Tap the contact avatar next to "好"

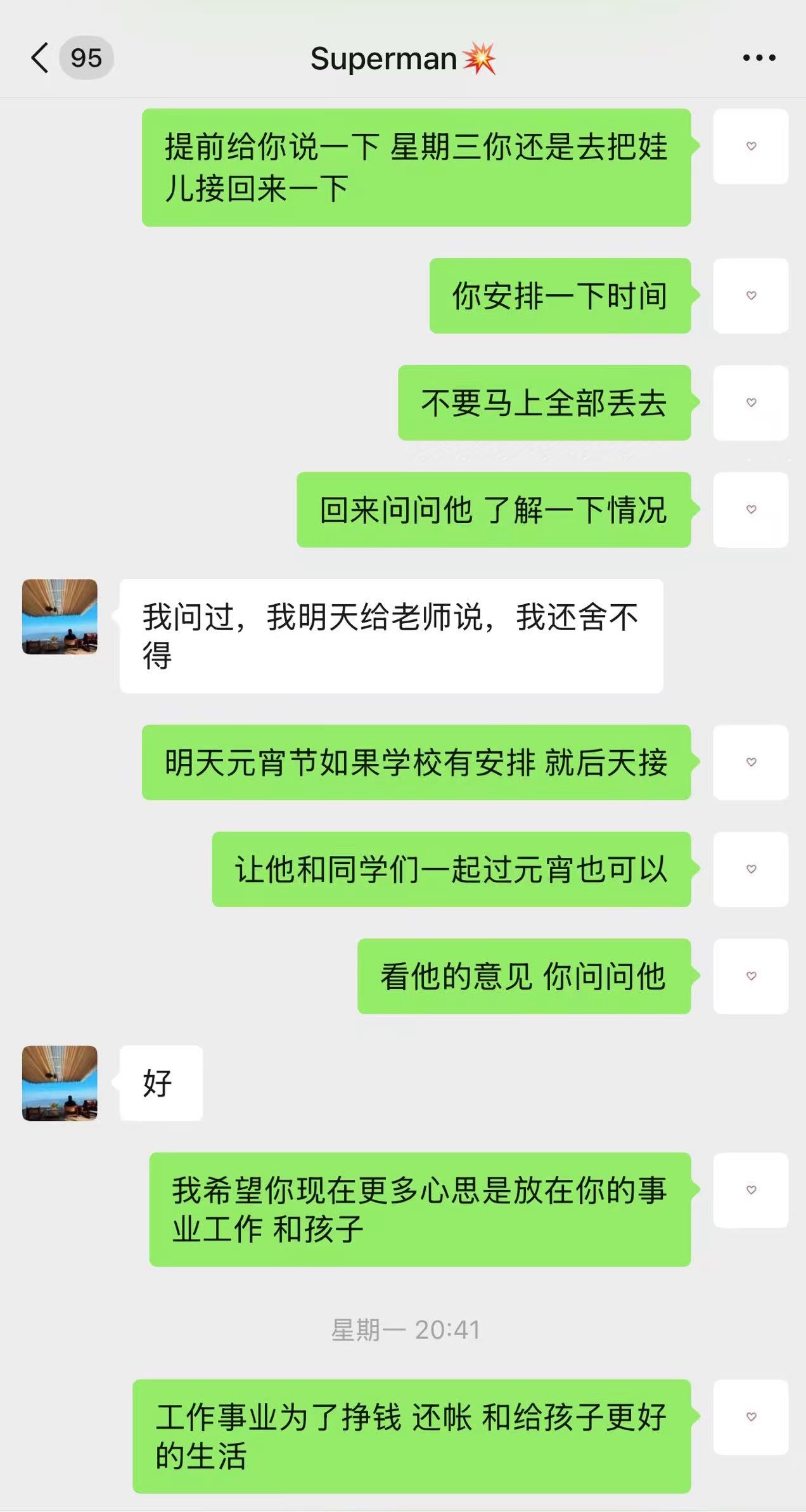pos(60,1083)
